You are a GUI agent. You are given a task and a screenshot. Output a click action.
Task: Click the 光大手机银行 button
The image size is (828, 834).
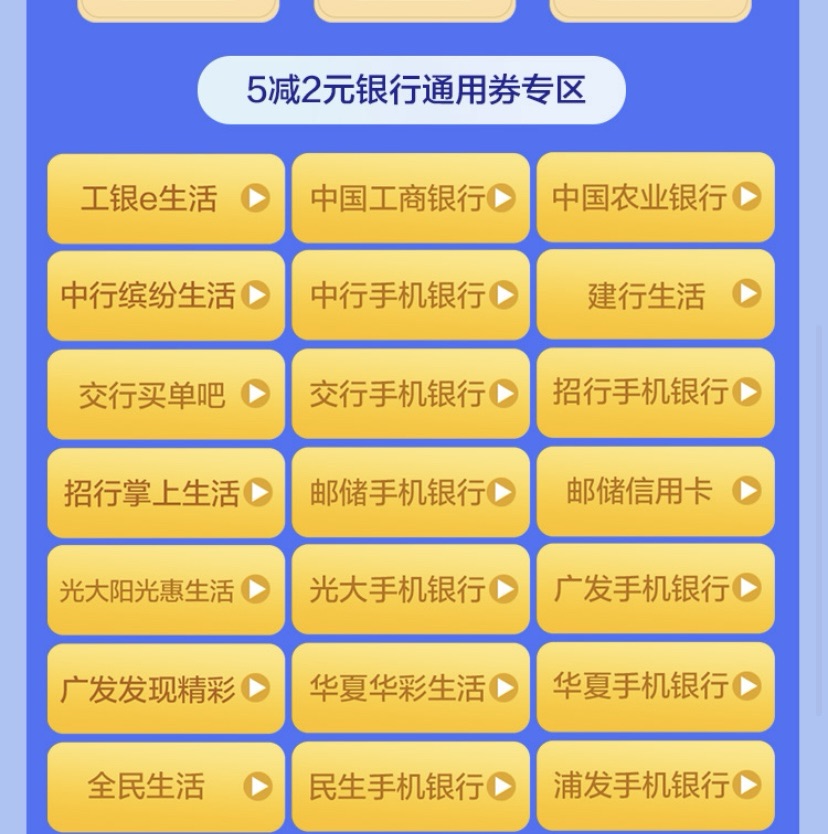[410, 590]
